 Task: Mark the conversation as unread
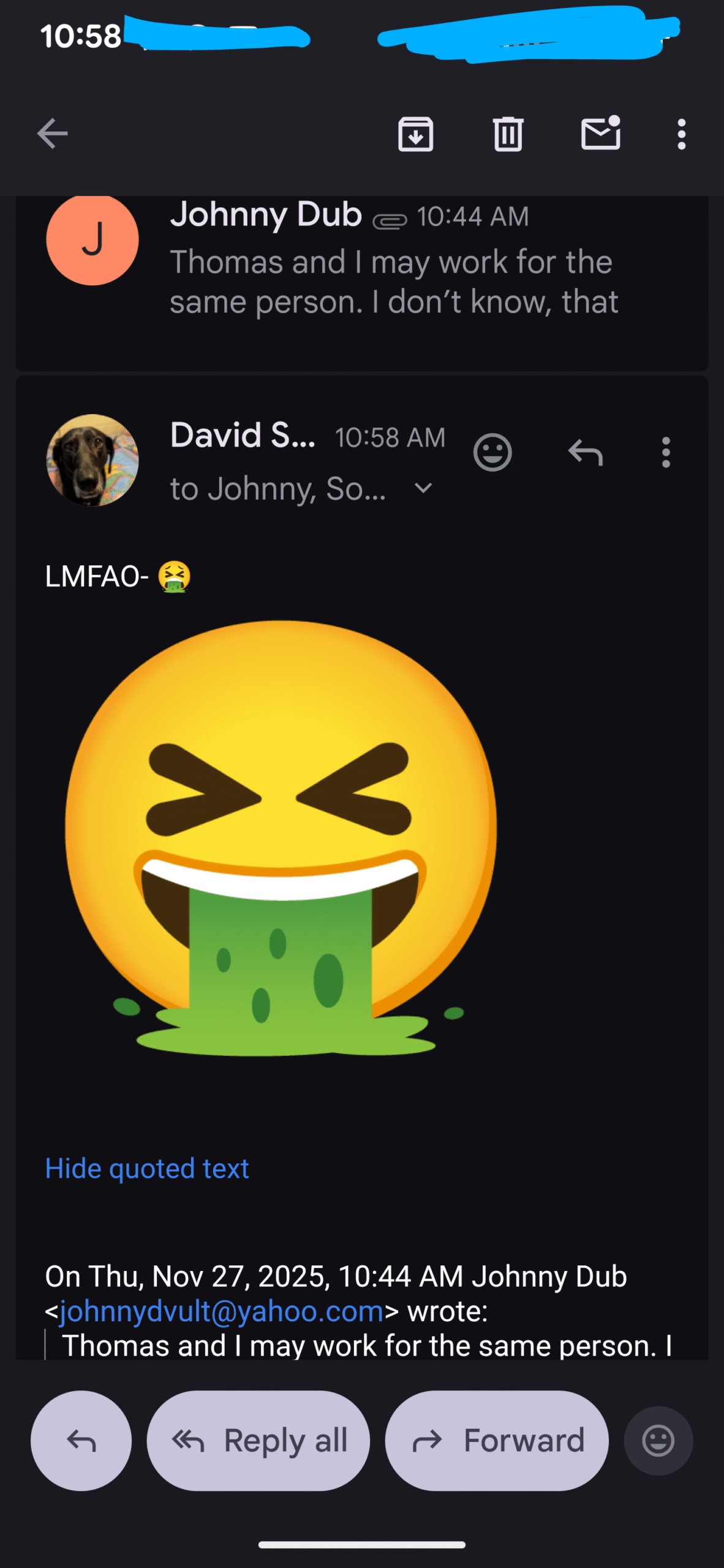point(600,133)
